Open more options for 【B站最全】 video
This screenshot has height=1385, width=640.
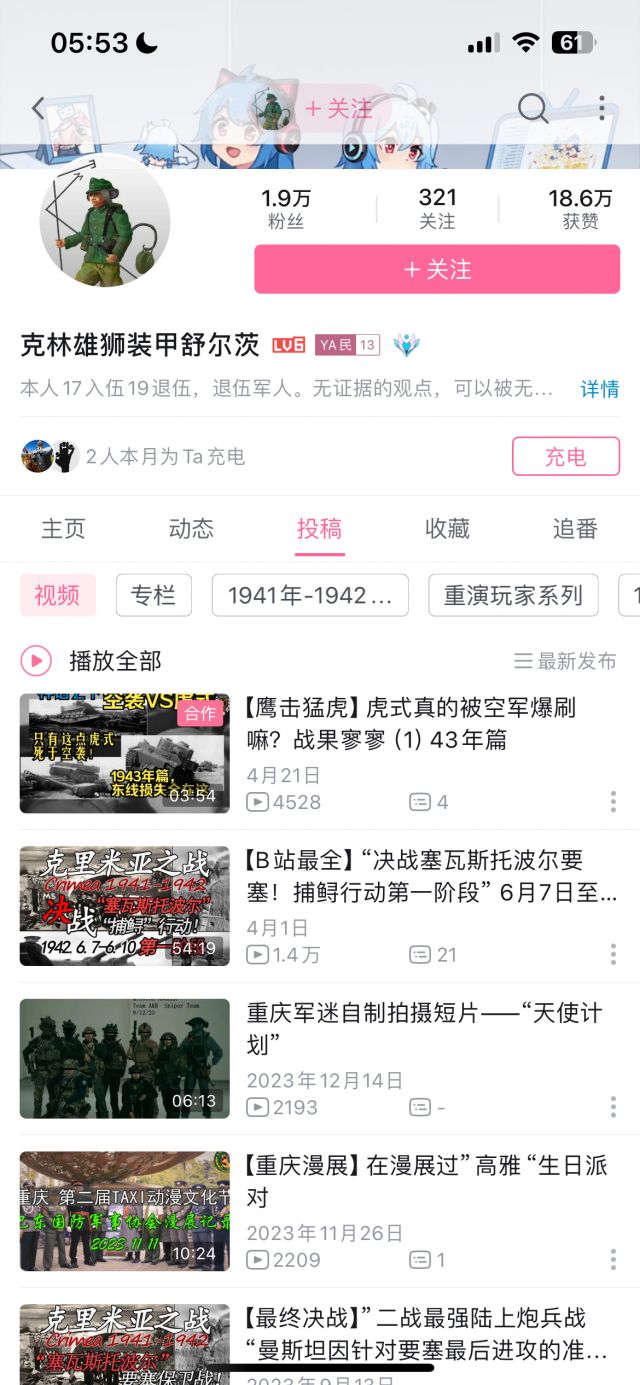coord(613,954)
